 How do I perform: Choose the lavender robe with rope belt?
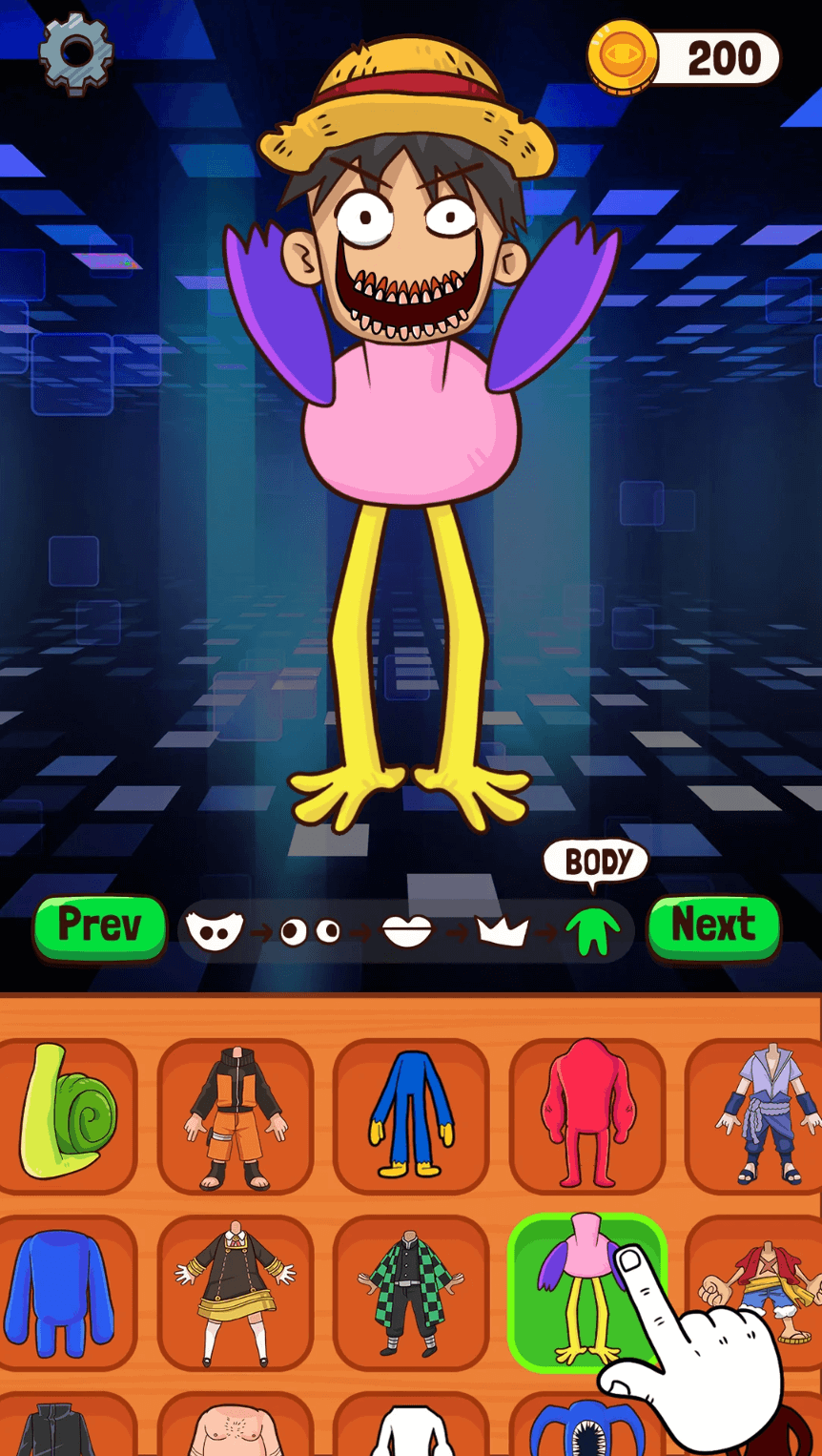click(x=758, y=1116)
